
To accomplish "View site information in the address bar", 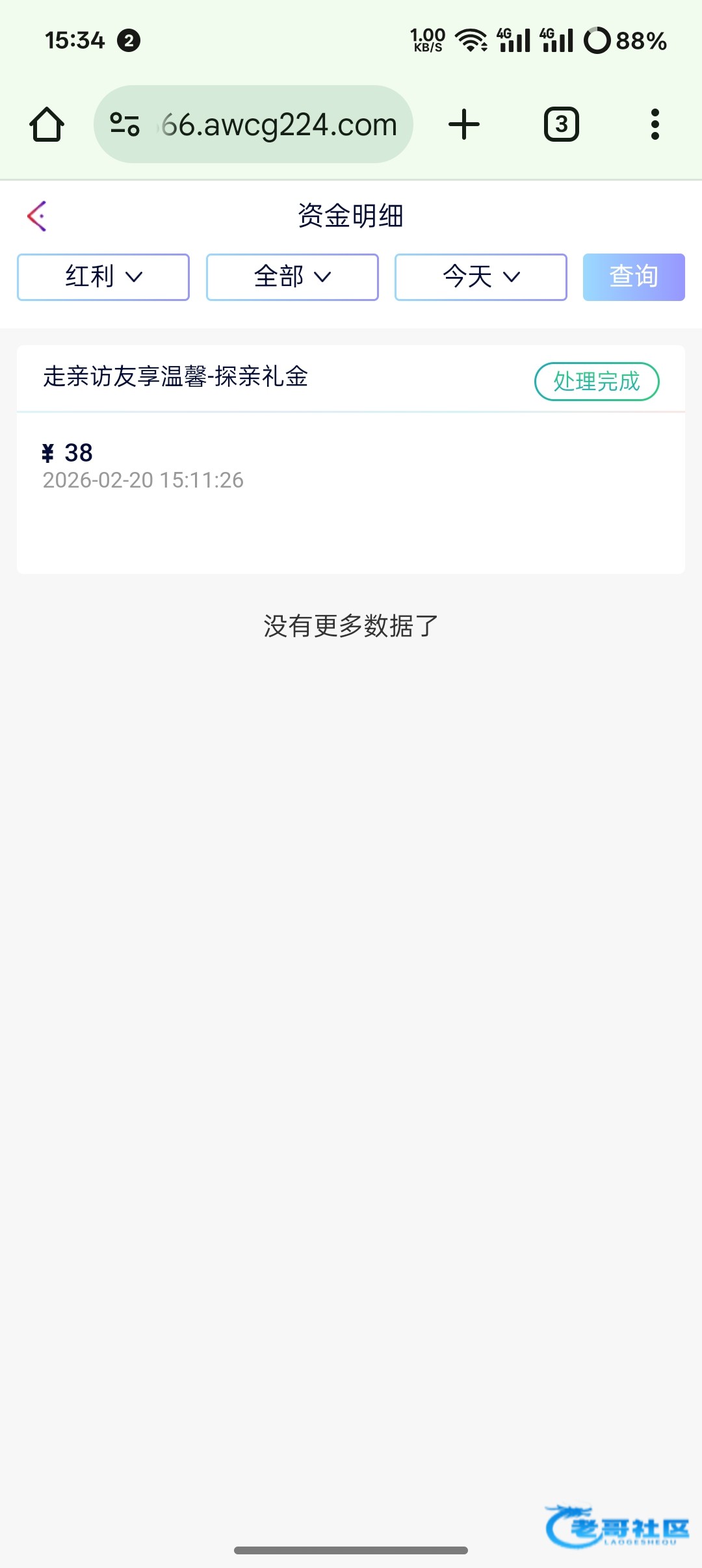I will pyautogui.click(x=125, y=124).
